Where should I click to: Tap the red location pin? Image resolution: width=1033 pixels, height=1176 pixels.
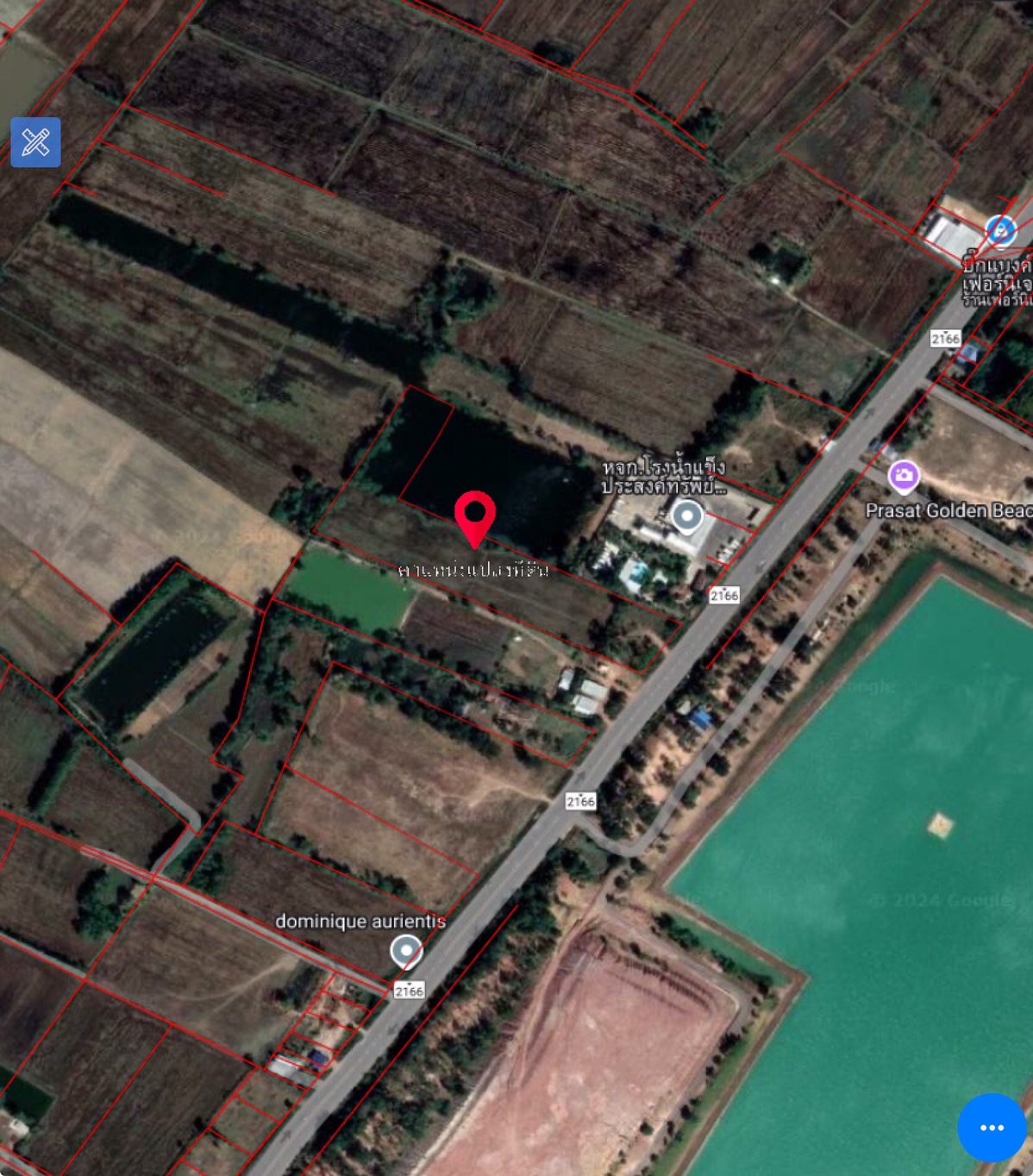(x=474, y=516)
